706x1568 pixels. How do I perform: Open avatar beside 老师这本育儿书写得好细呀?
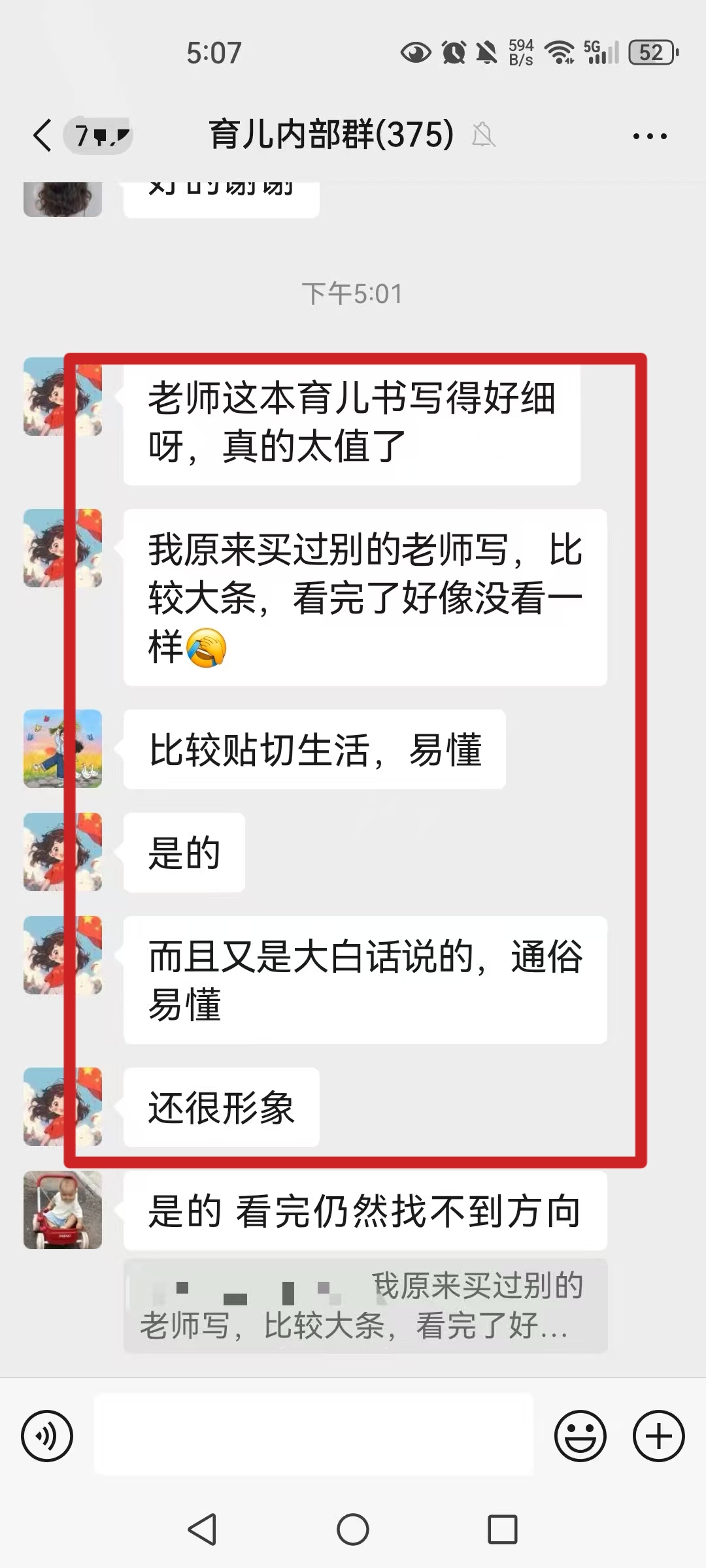(x=63, y=397)
